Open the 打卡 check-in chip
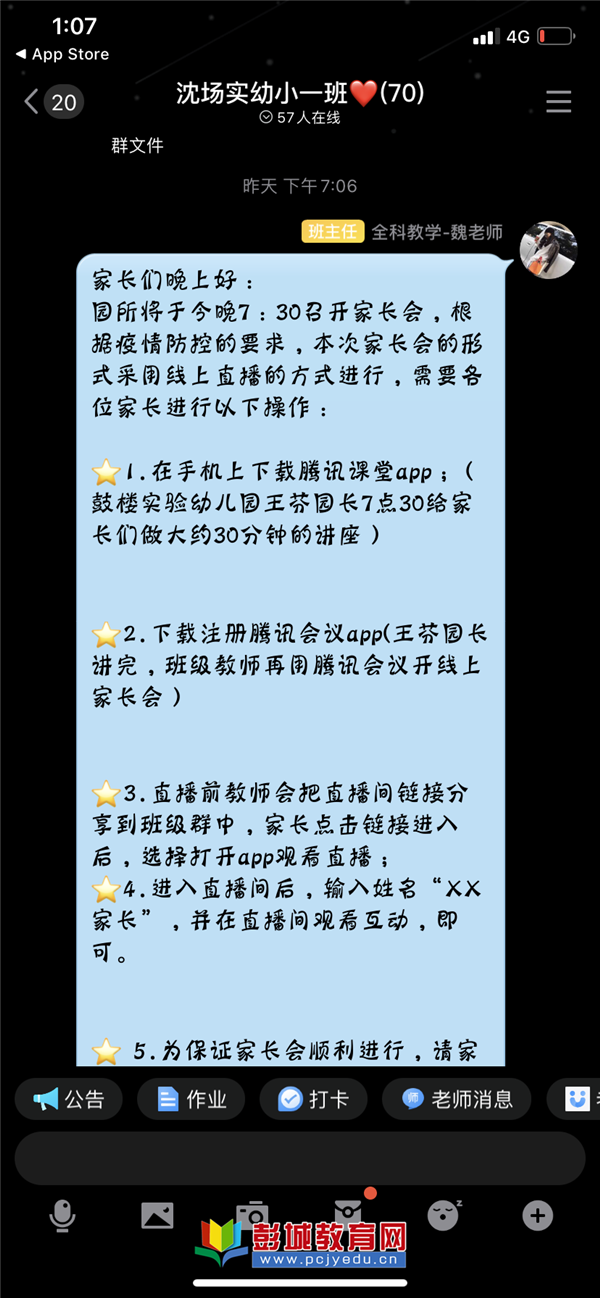 pyautogui.click(x=314, y=1100)
